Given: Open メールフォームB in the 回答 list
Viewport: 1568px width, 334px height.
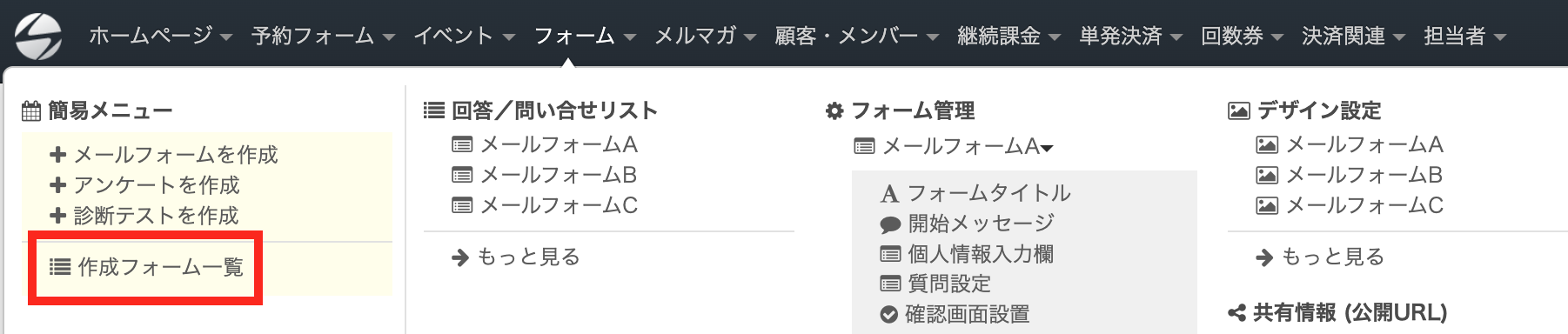Looking at the screenshot, I should [x=545, y=175].
